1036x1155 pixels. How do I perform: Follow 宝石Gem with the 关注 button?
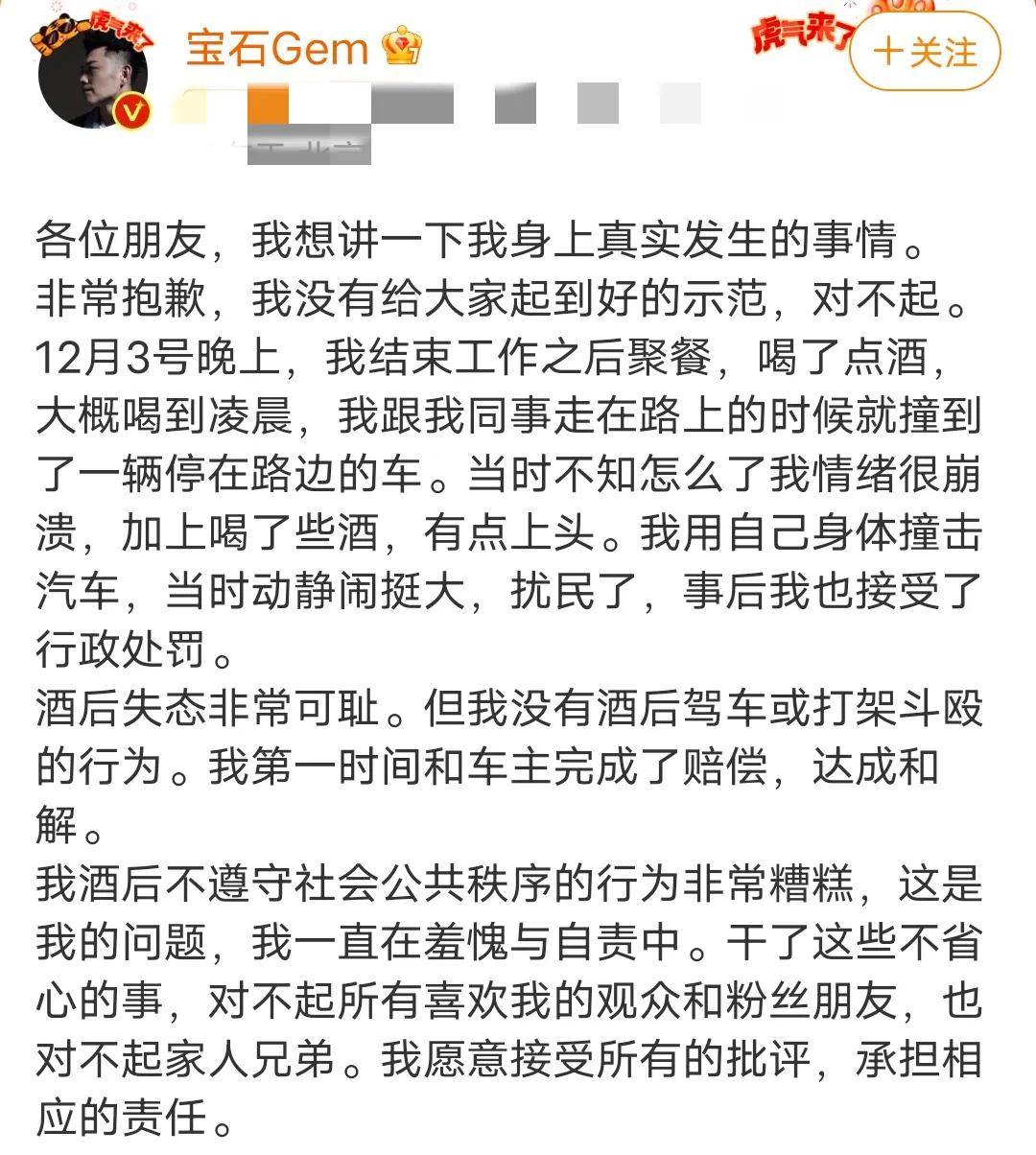coord(926,52)
